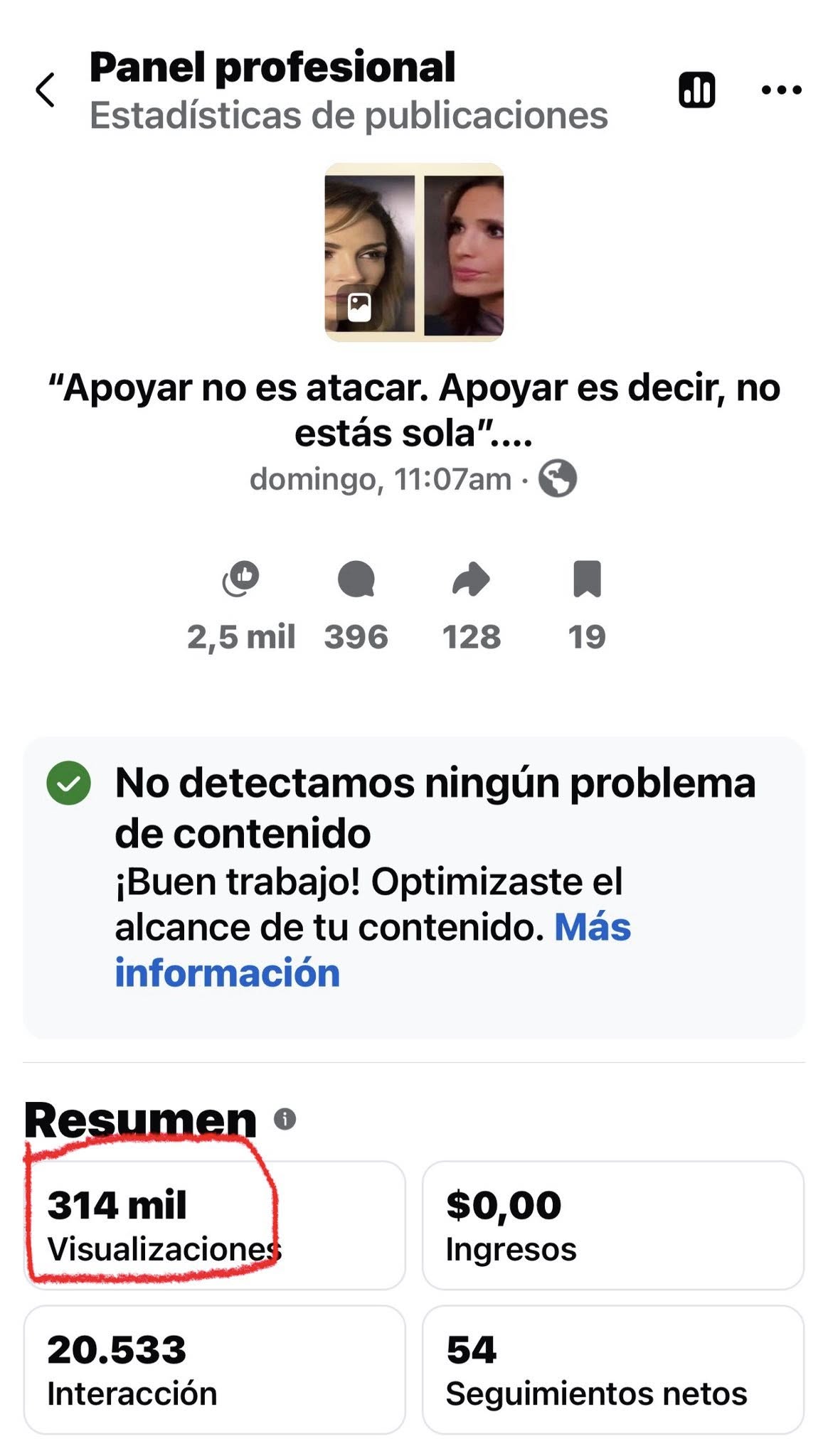The width and height of the screenshot is (828, 1456).
Task: Open the Ingresos summary card
Action: (612, 1225)
